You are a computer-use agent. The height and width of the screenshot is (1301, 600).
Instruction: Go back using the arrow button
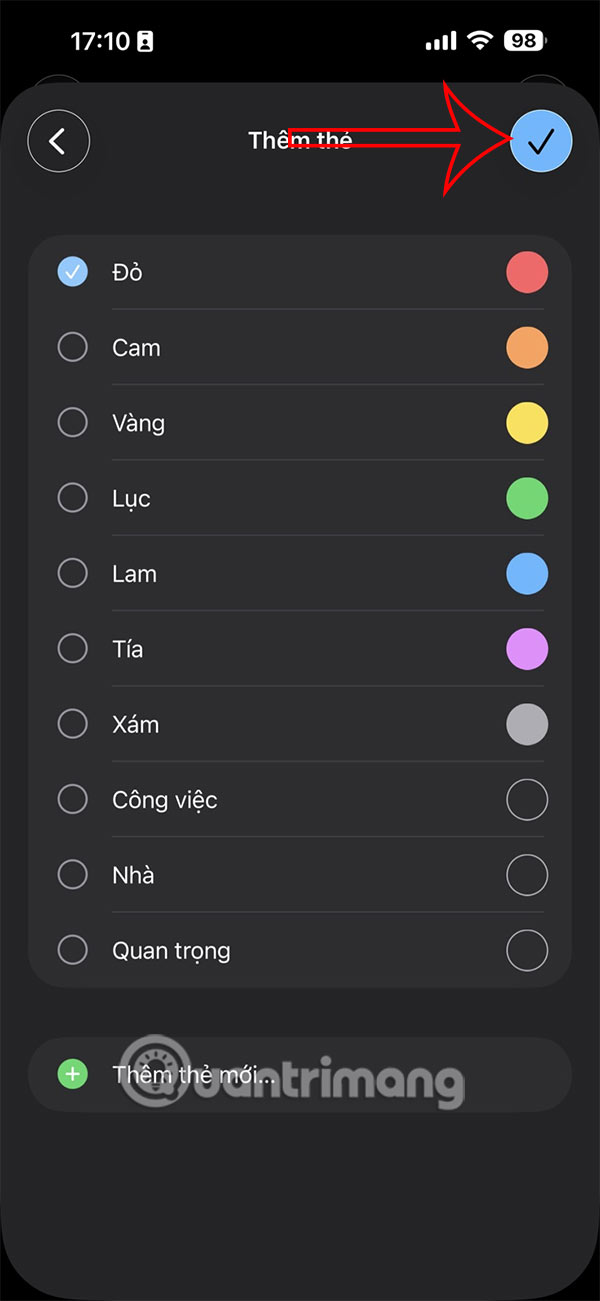click(x=58, y=141)
